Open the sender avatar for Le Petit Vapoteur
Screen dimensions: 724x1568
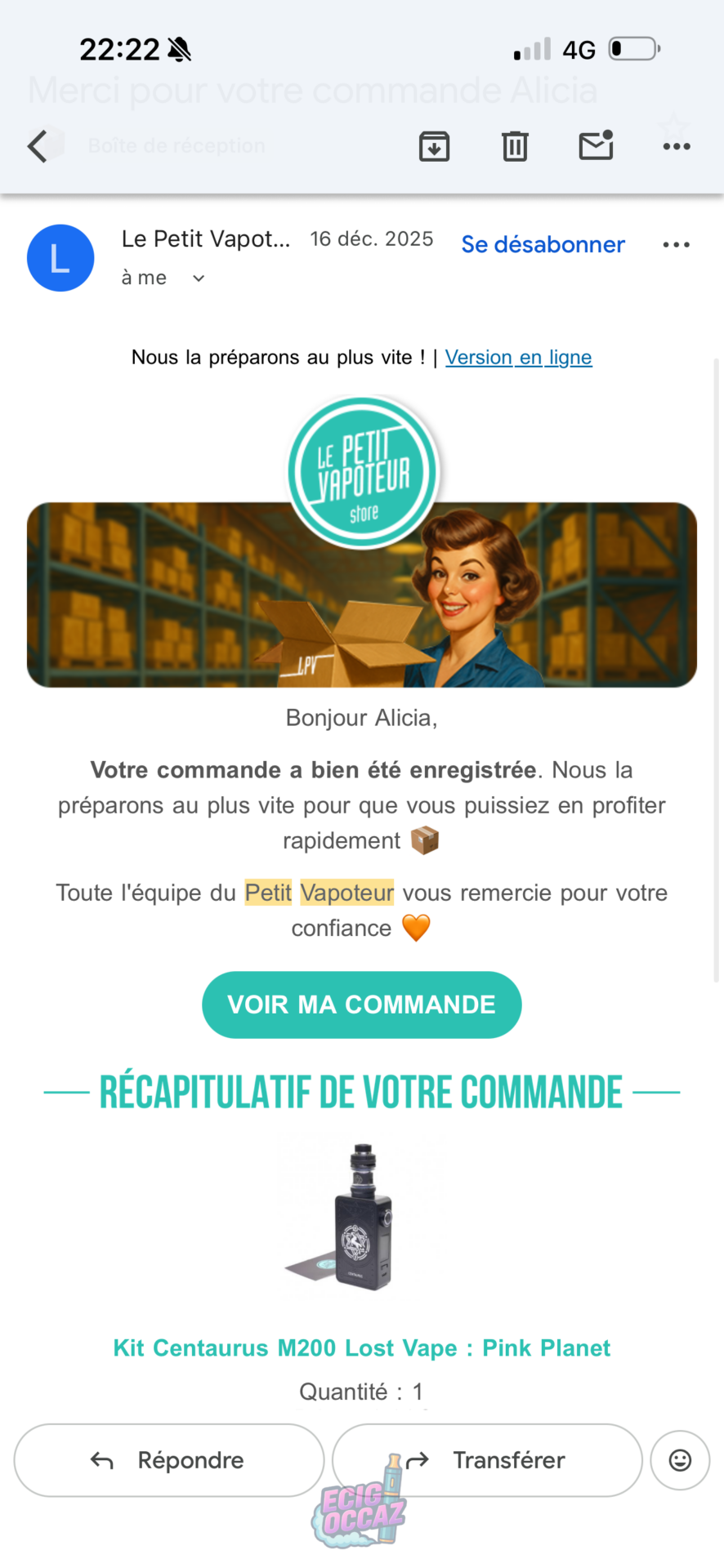click(x=60, y=258)
